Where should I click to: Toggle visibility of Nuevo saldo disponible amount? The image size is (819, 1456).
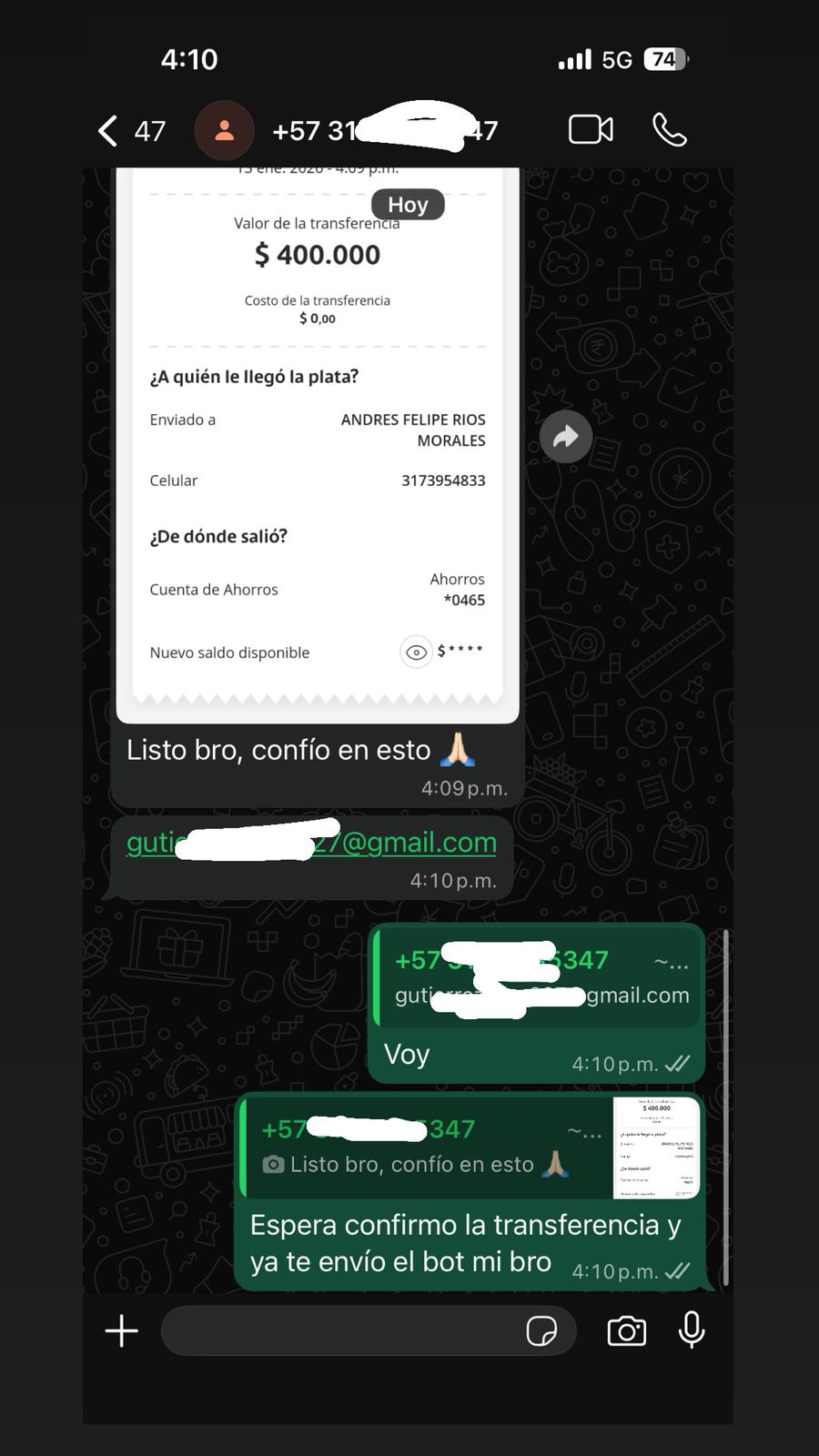416,652
